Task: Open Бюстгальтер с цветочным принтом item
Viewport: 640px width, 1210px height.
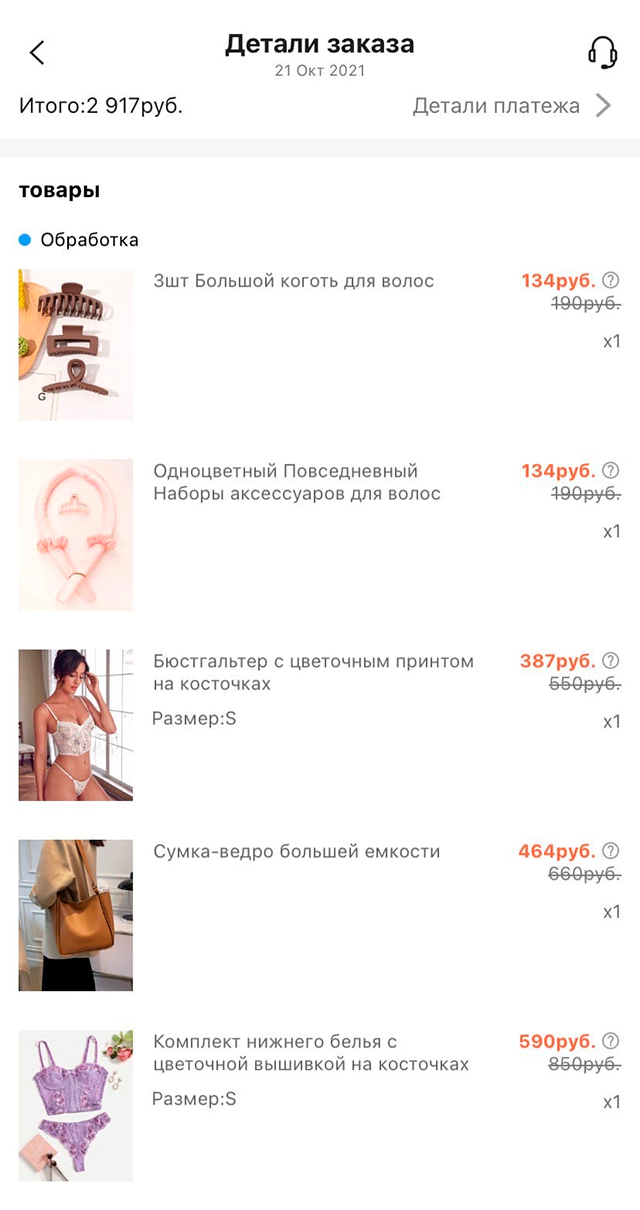Action: pos(313,672)
